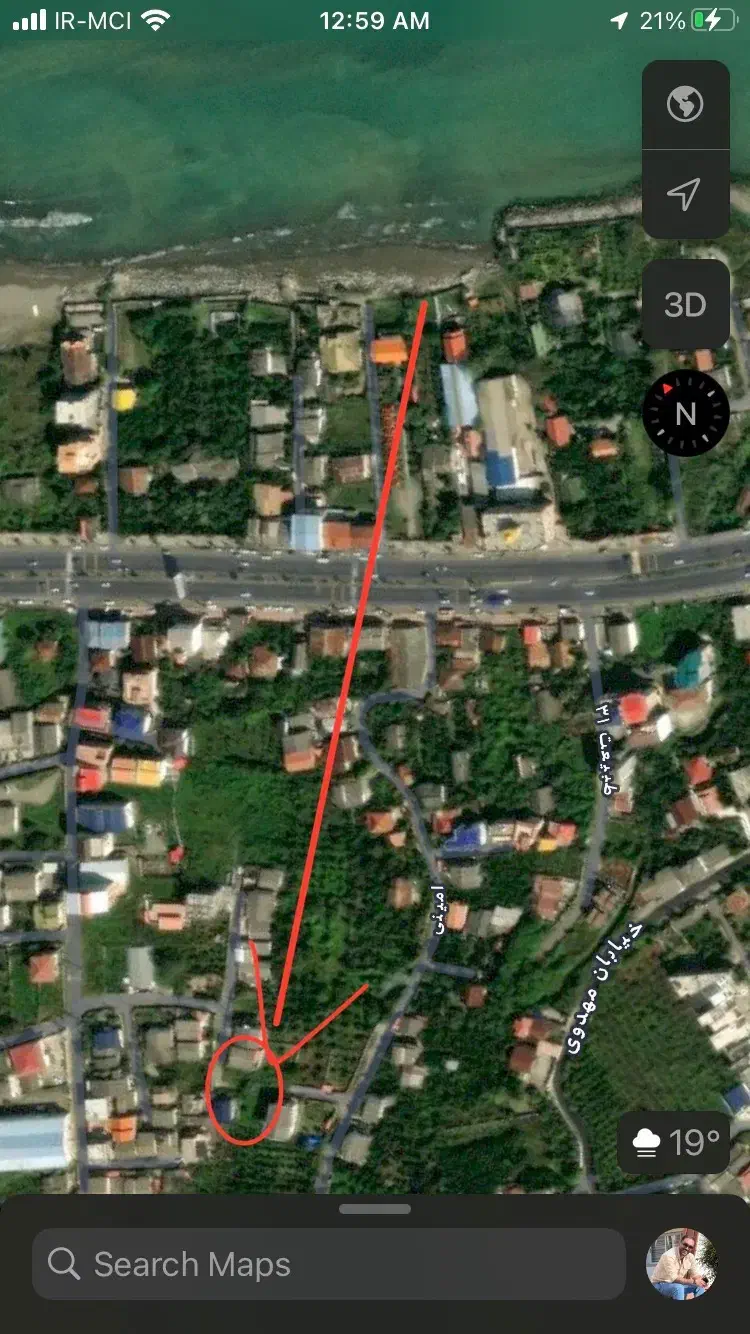Open the map mode globe button

coord(685,104)
